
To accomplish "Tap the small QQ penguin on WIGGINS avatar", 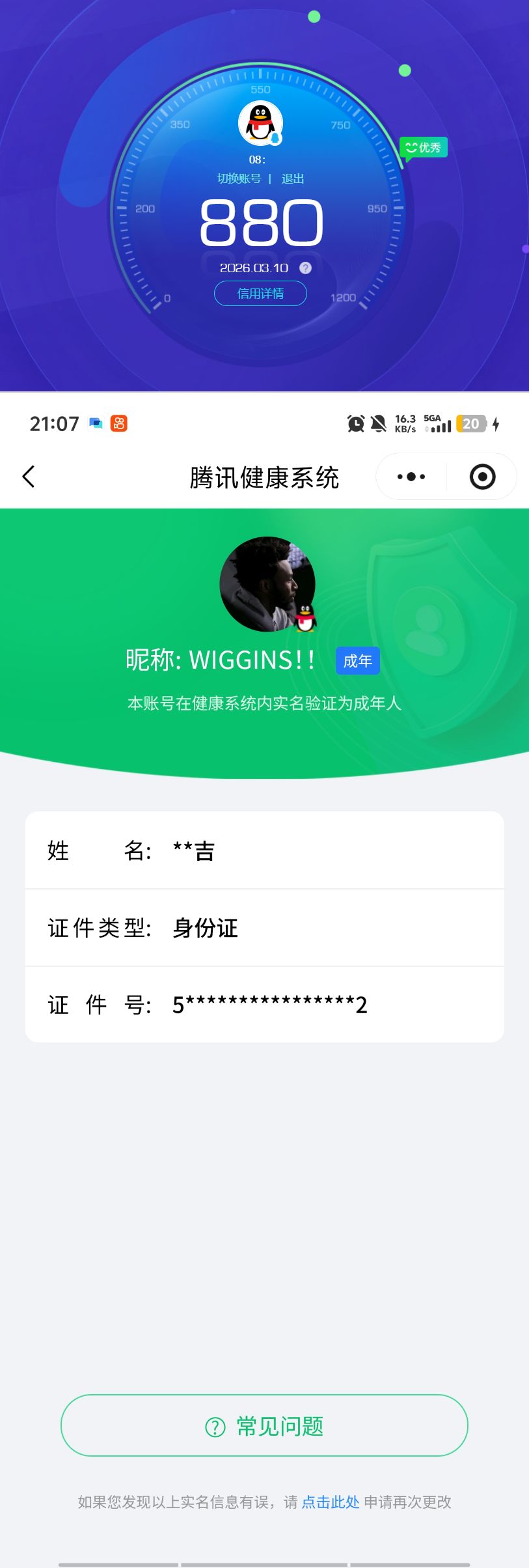I will (304, 619).
